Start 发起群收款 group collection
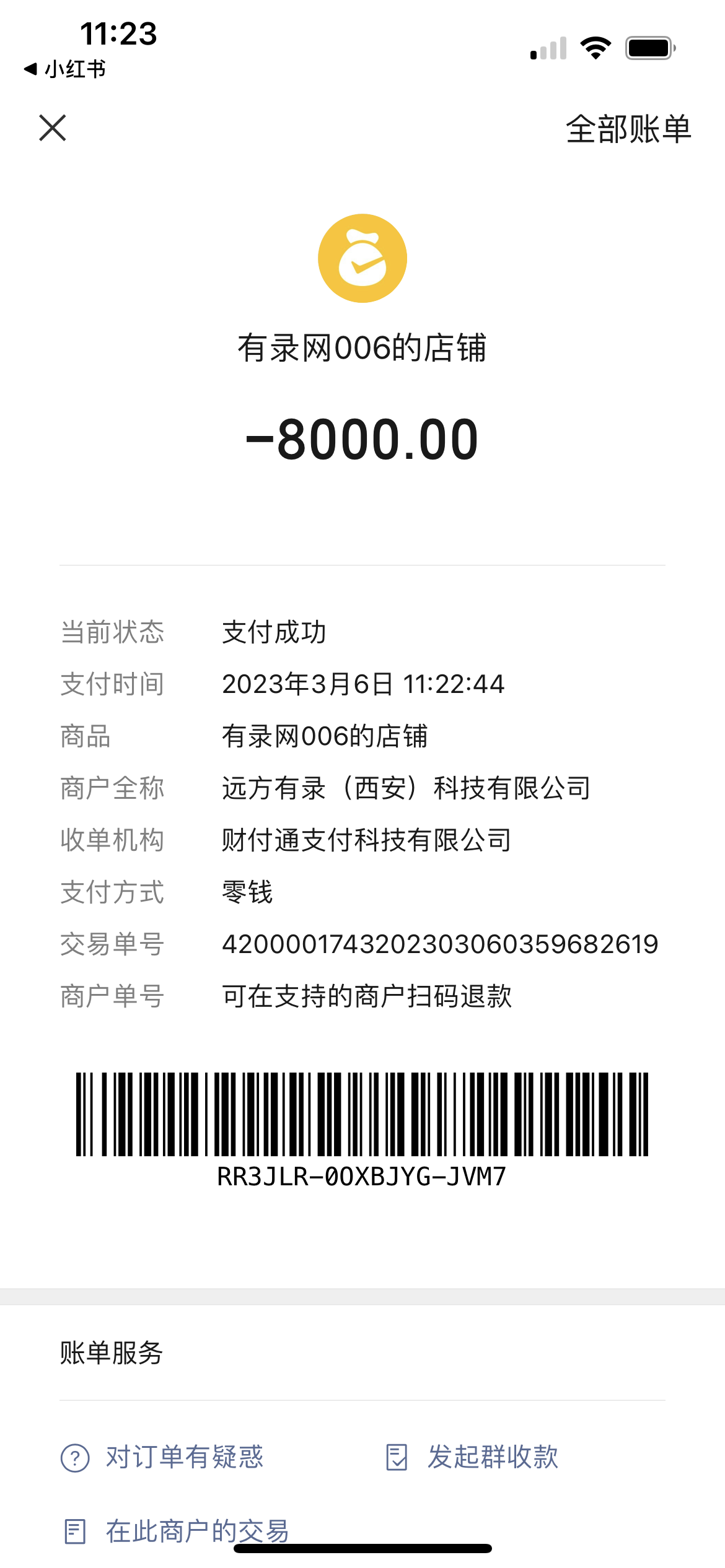The width and height of the screenshot is (725, 1568). coord(472,1457)
